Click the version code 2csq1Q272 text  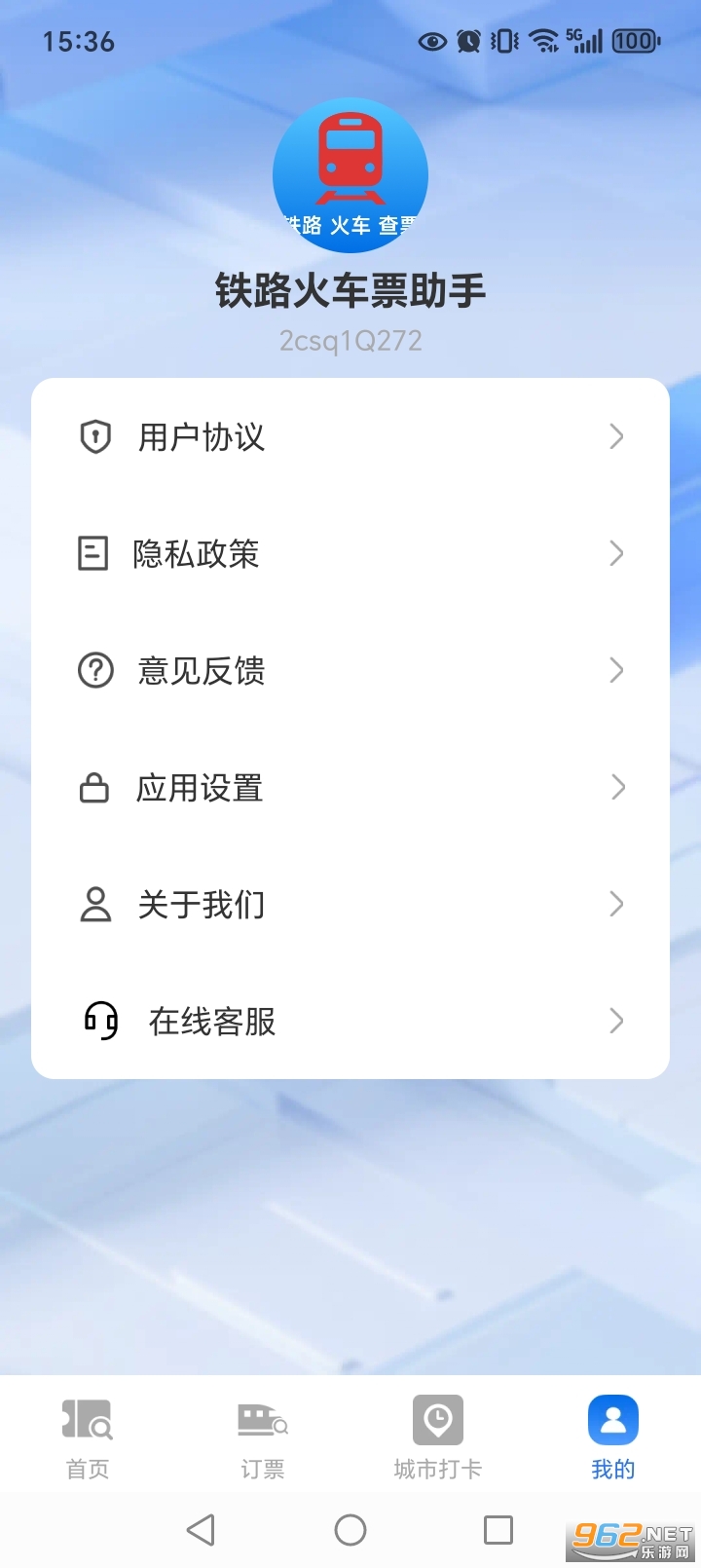(x=350, y=340)
